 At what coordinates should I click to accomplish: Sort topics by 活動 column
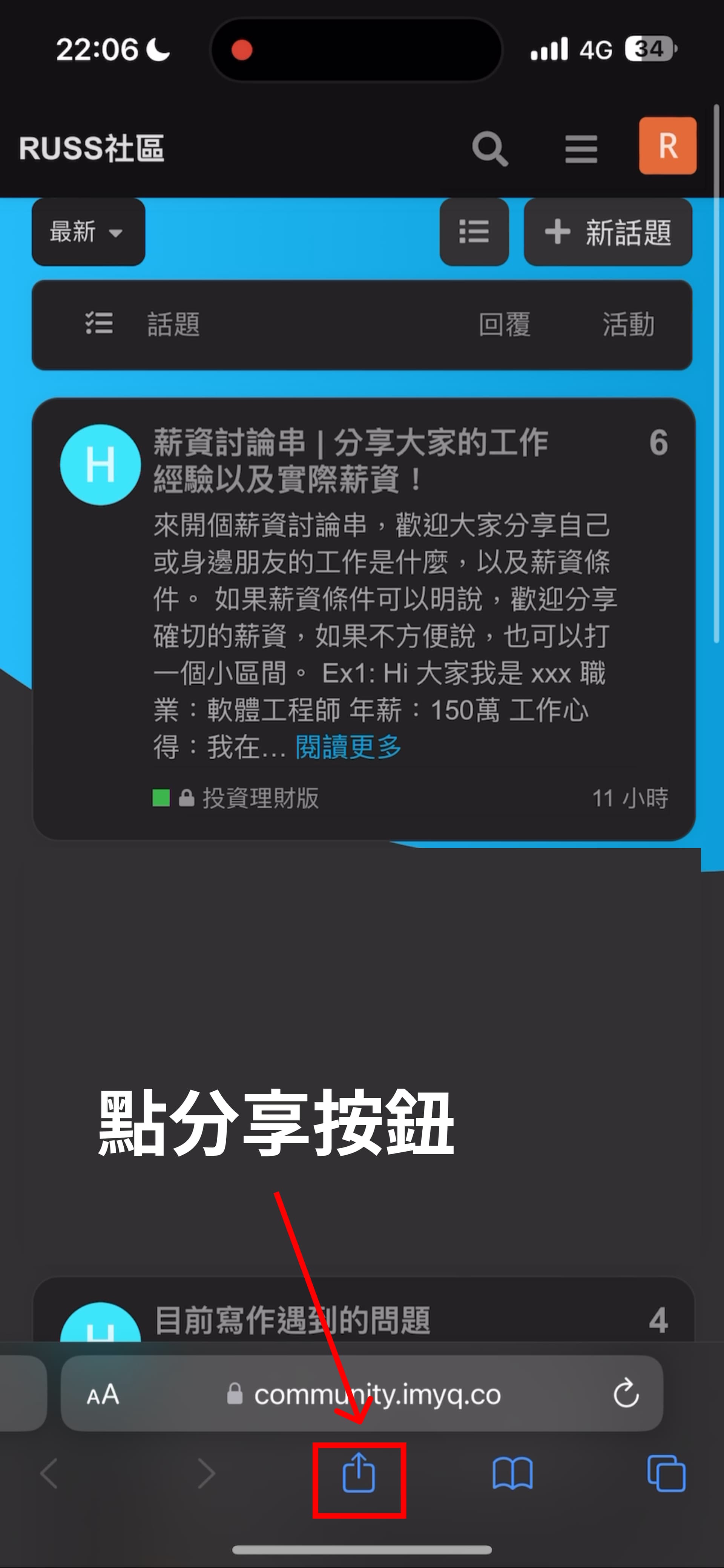(628, 324)
